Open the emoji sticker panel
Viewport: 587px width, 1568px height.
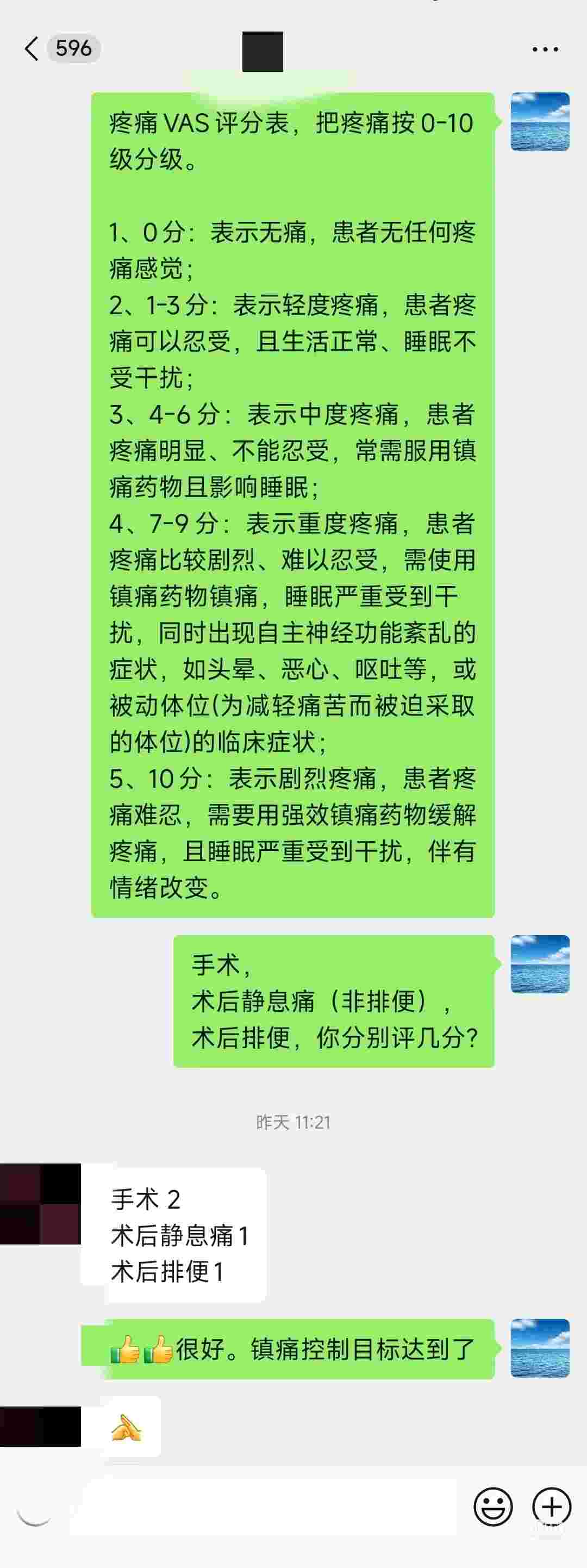point(493,1507)
